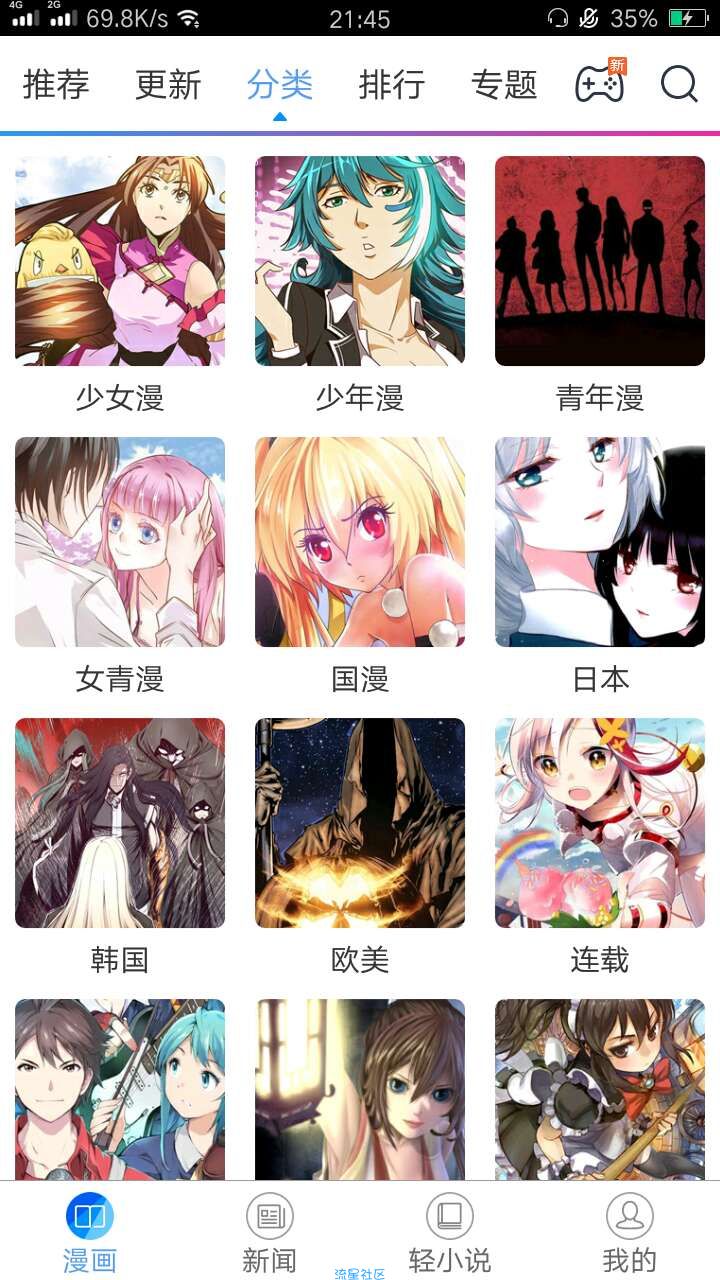Select the 专题 tab

coord(504,85)
